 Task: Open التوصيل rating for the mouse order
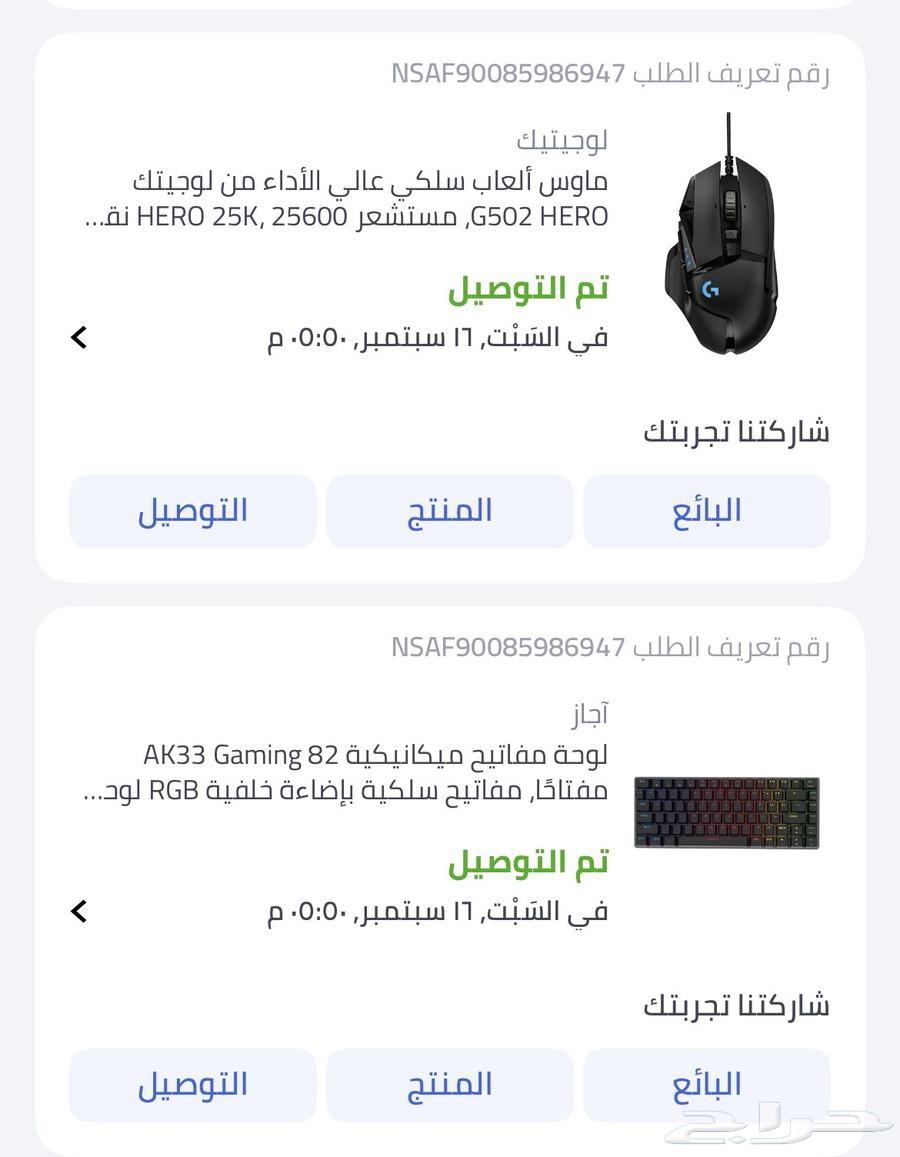coord(193,511)
